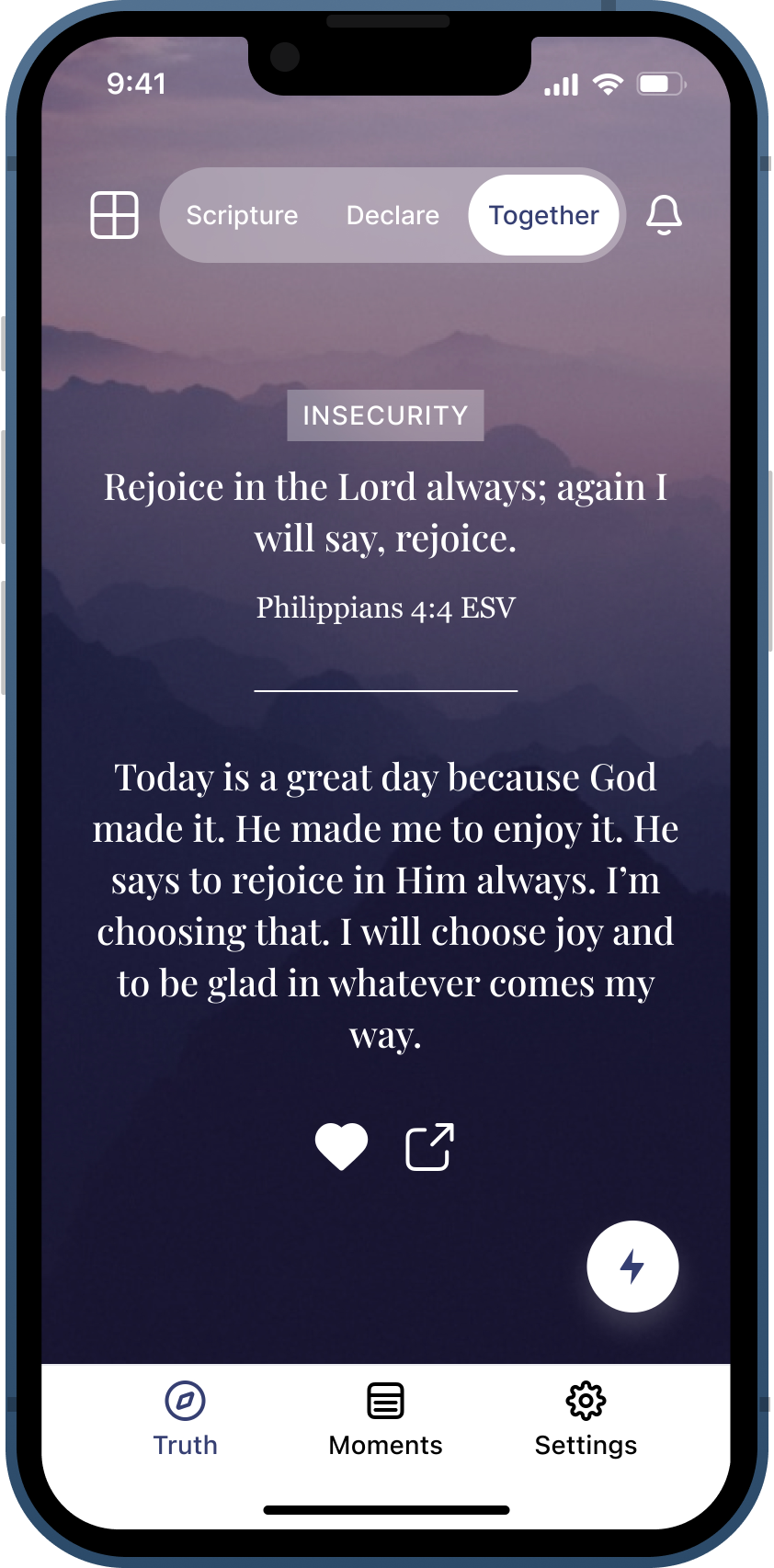
Task: Tap the INSECURITY category tag
Action: (x=385, y=415)
